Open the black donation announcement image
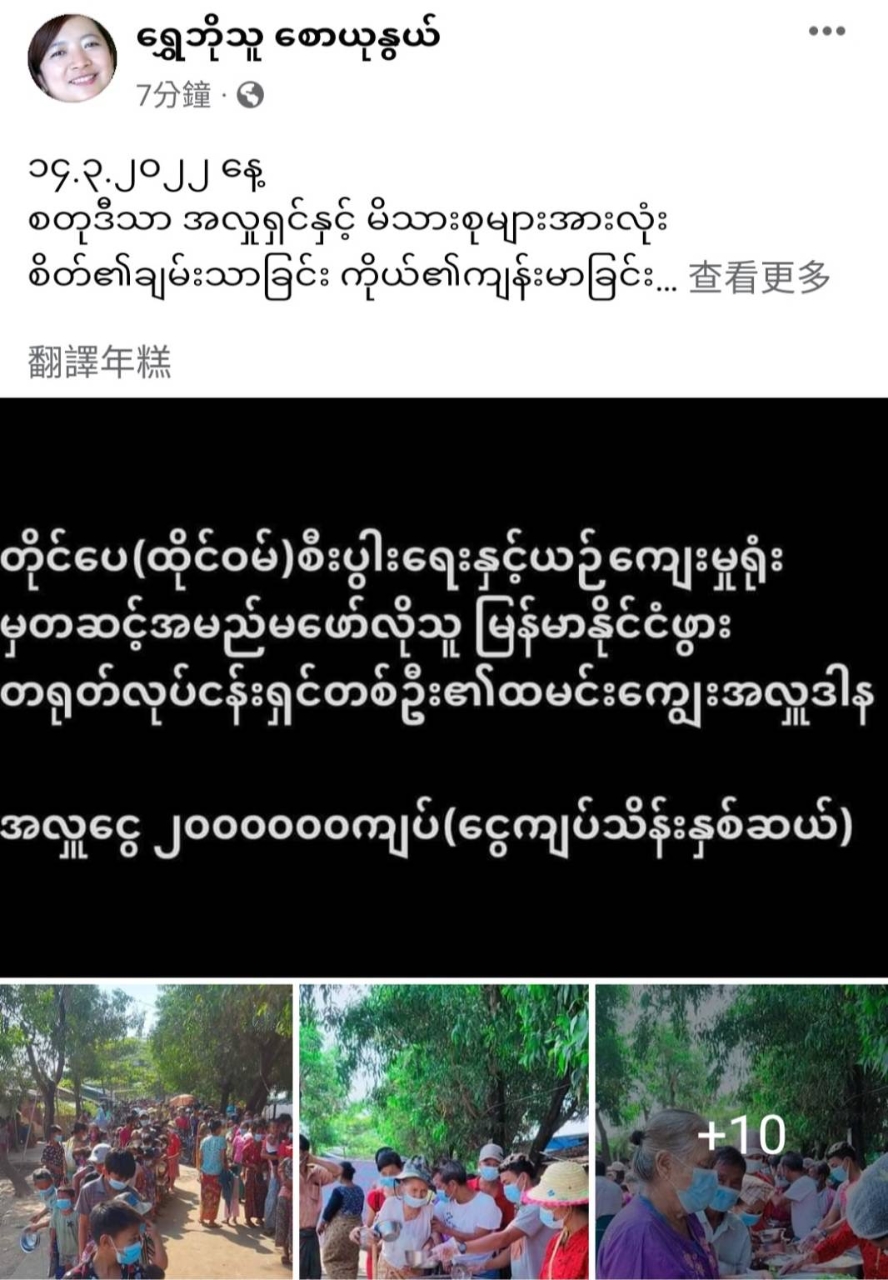Screen dimensions: 888x1280 [444, 687]
